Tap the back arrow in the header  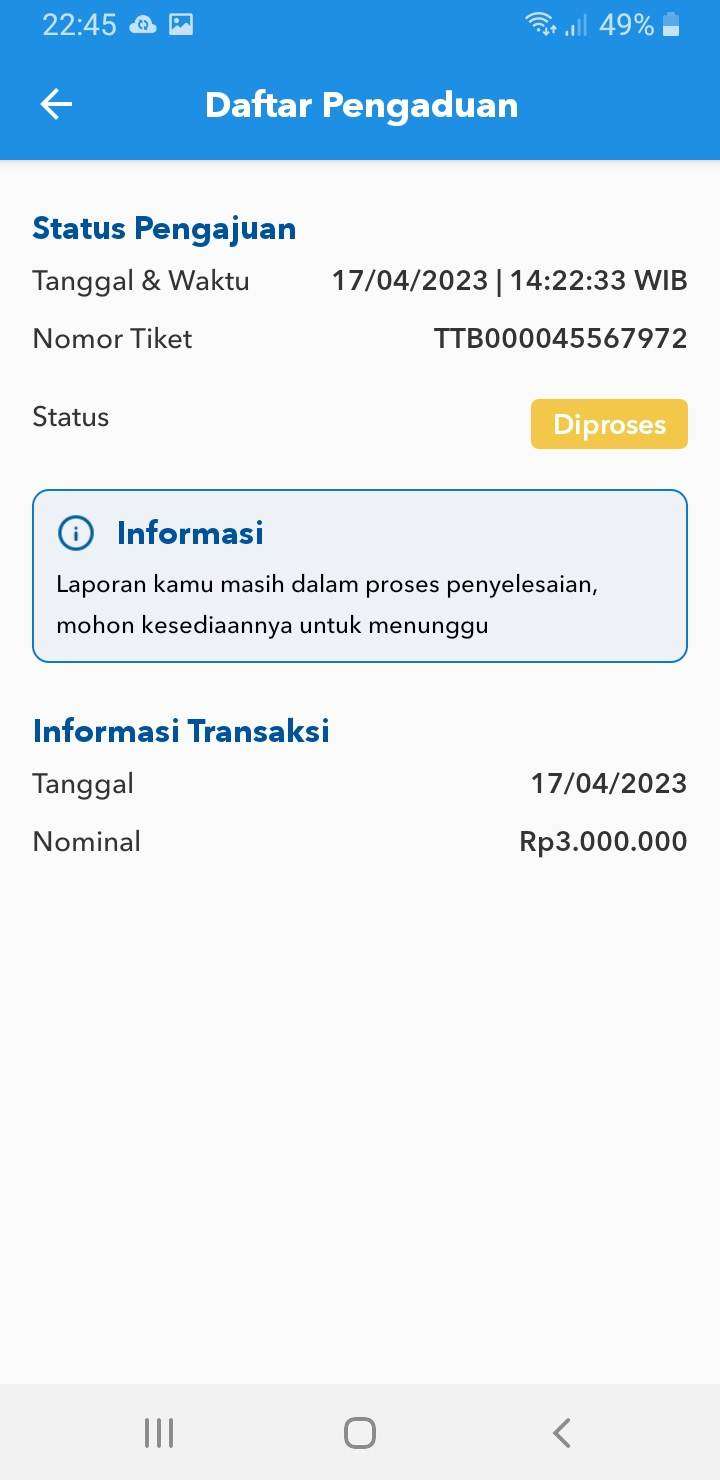(x=55, y=104)
